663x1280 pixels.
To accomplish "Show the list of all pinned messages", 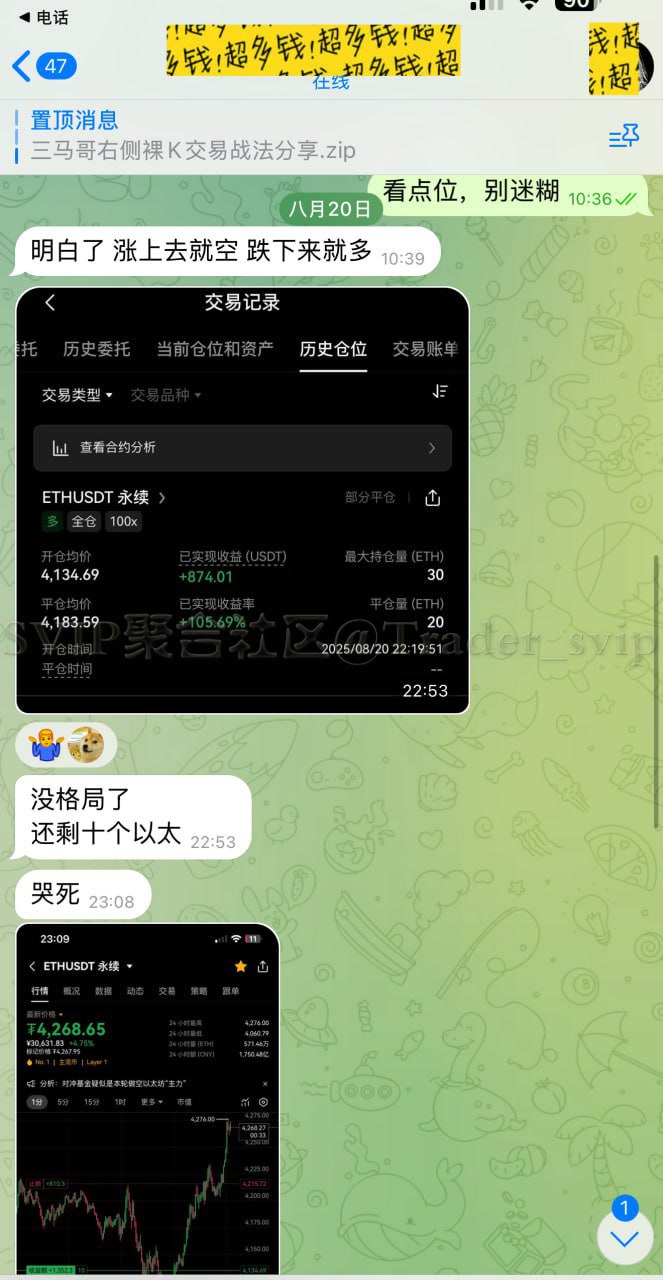I will 624,136.
